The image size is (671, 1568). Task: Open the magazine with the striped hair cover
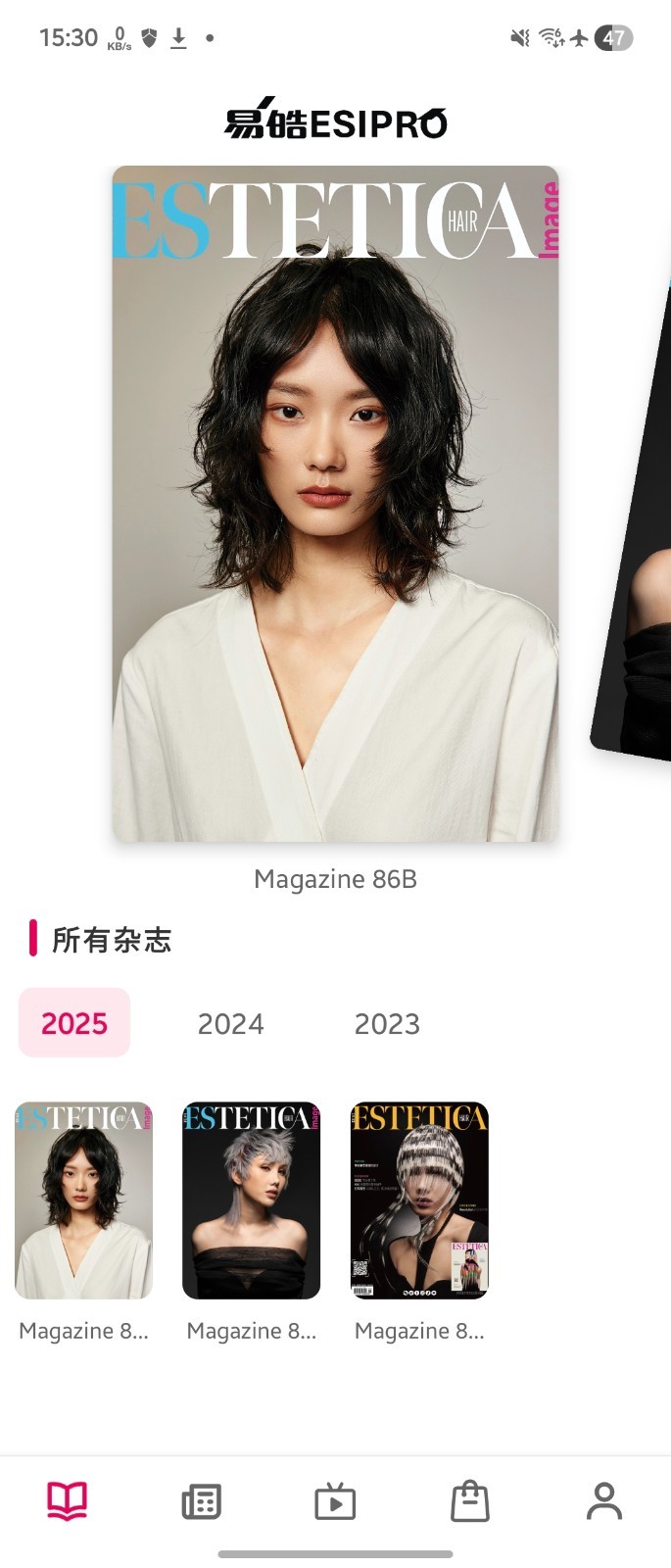(x=419, y=1200)
